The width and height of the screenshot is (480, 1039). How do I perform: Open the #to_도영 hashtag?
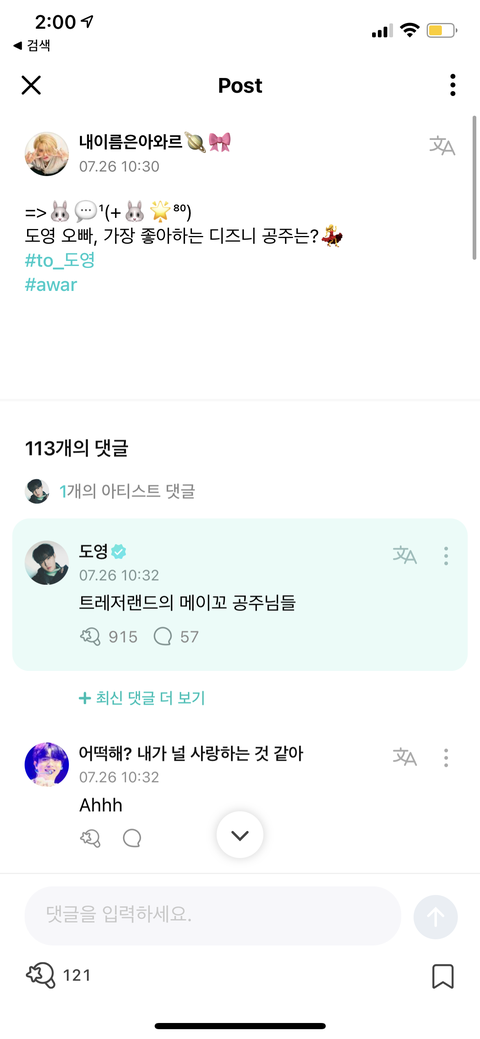(60, 261)
